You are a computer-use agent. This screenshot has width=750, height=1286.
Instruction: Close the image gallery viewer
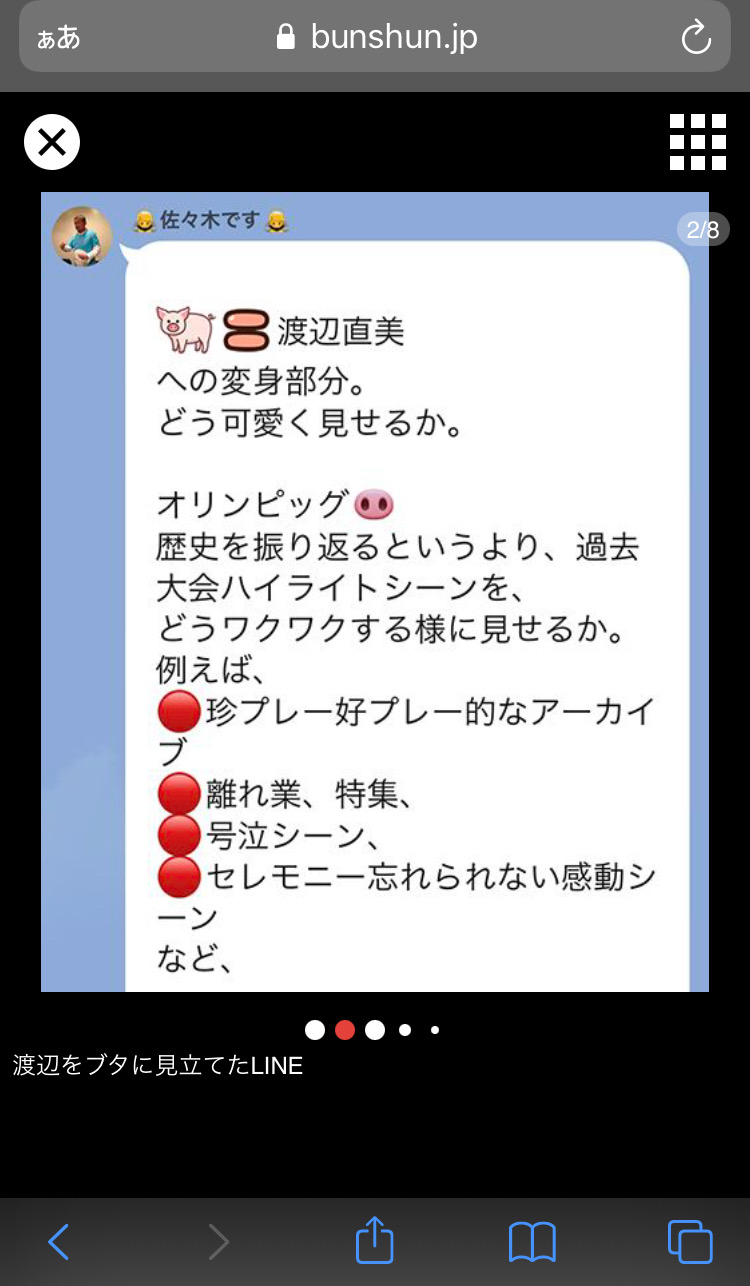point(52,143)
